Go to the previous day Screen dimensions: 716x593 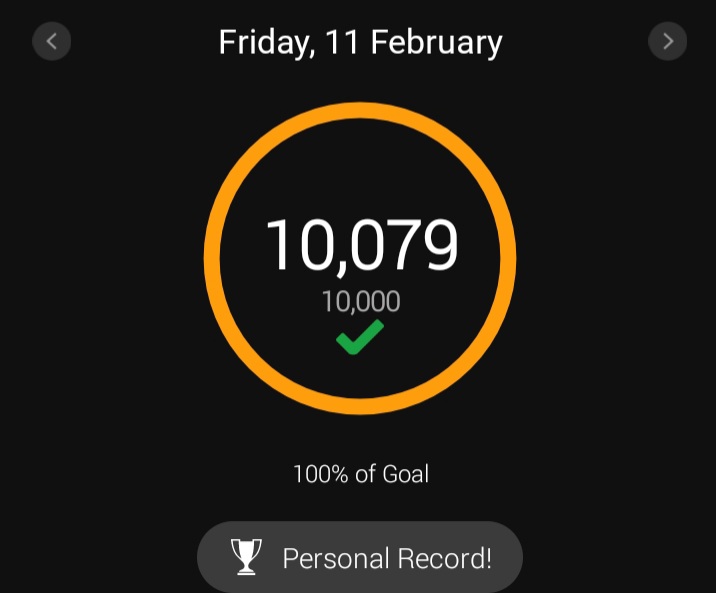[51, 42]
